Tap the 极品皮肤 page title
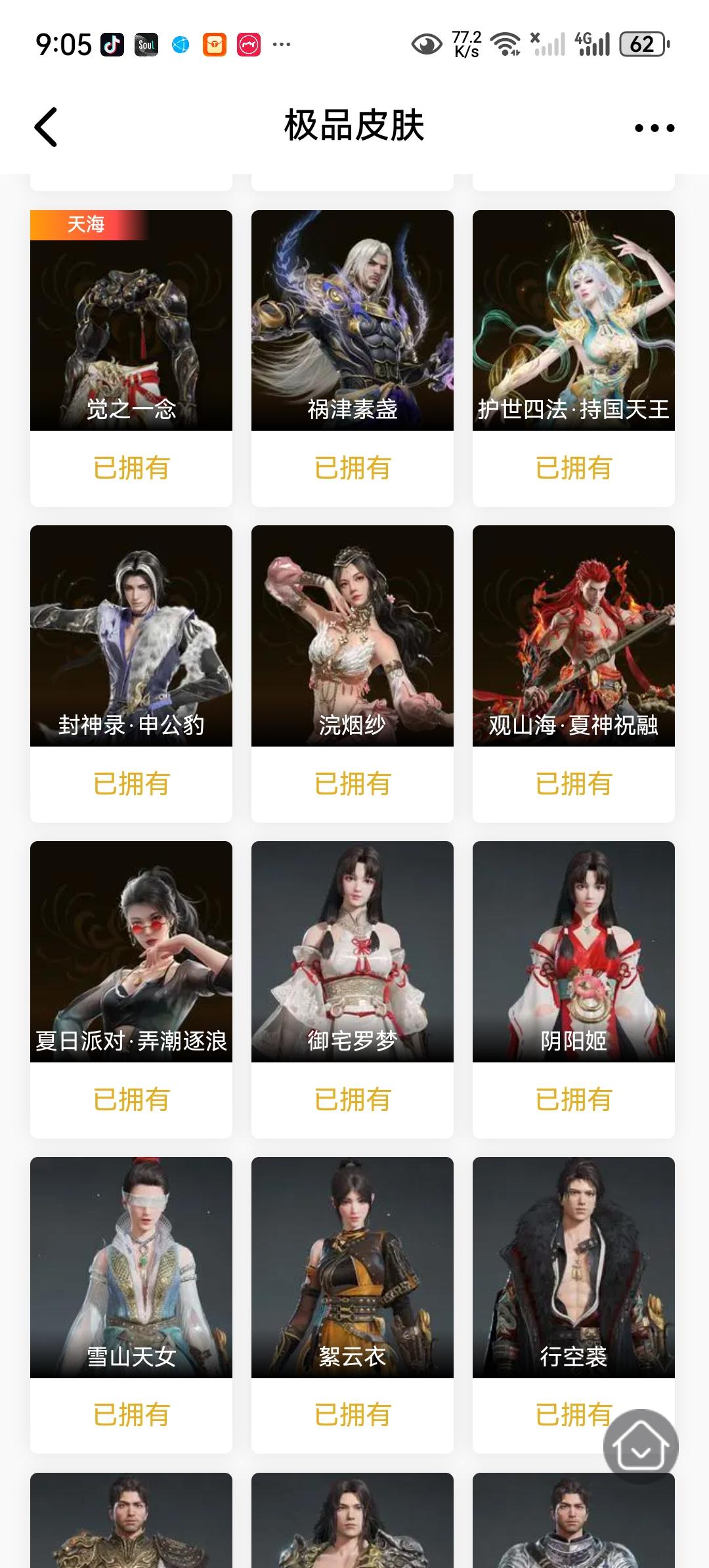This screenshot has height=1568, width=709. point(354,127)
